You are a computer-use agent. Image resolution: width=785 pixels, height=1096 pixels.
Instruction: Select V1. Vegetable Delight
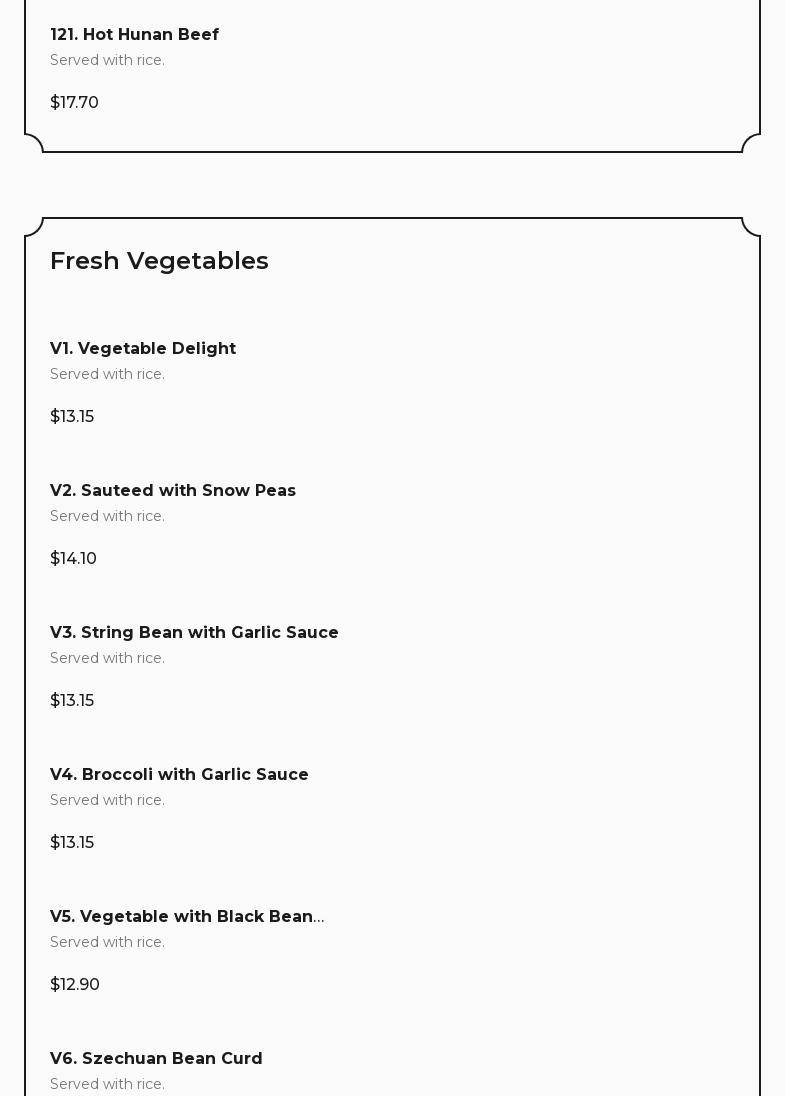143,349
